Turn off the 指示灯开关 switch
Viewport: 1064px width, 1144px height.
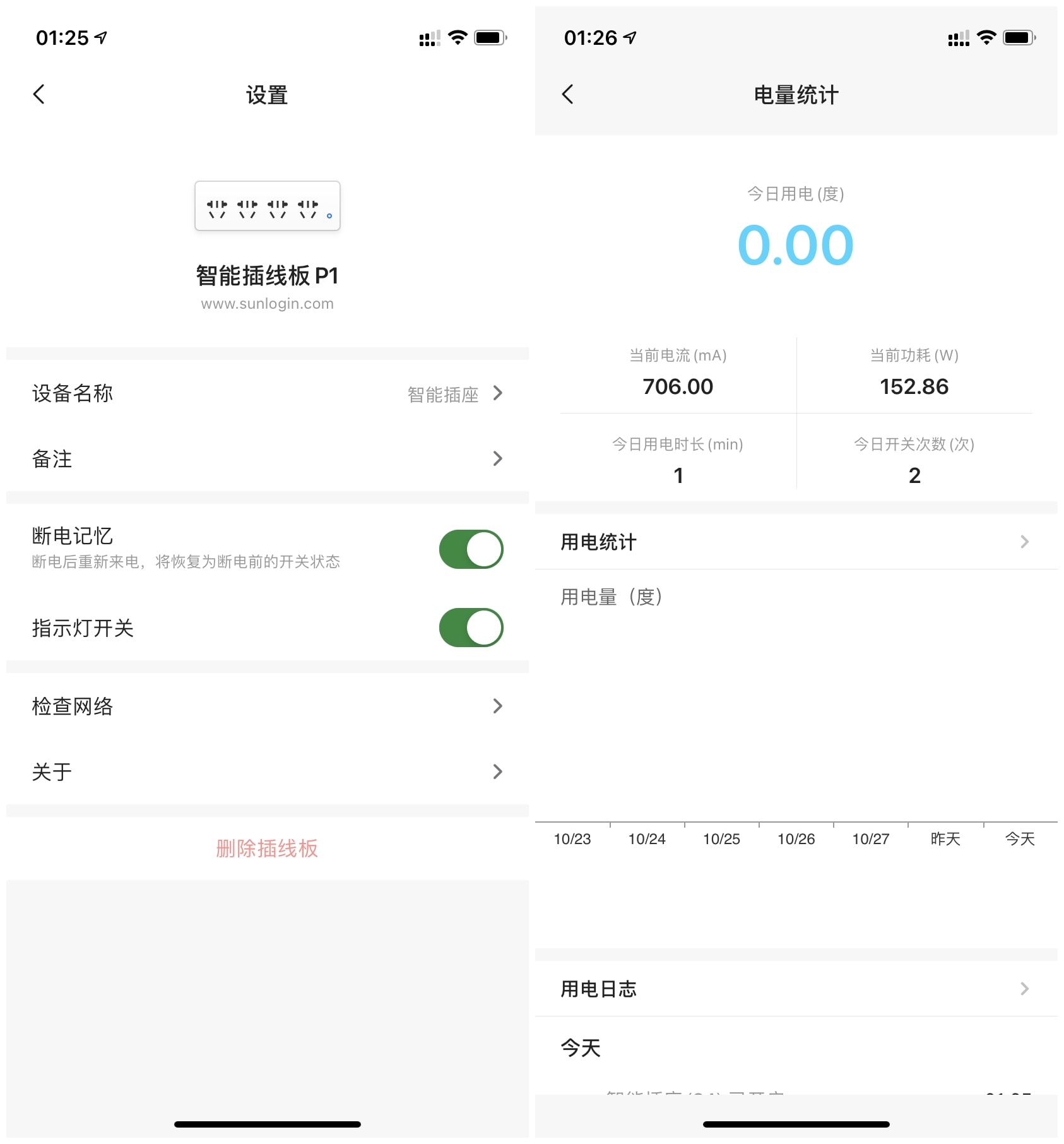pyautogui.click(x=471, y=628)
